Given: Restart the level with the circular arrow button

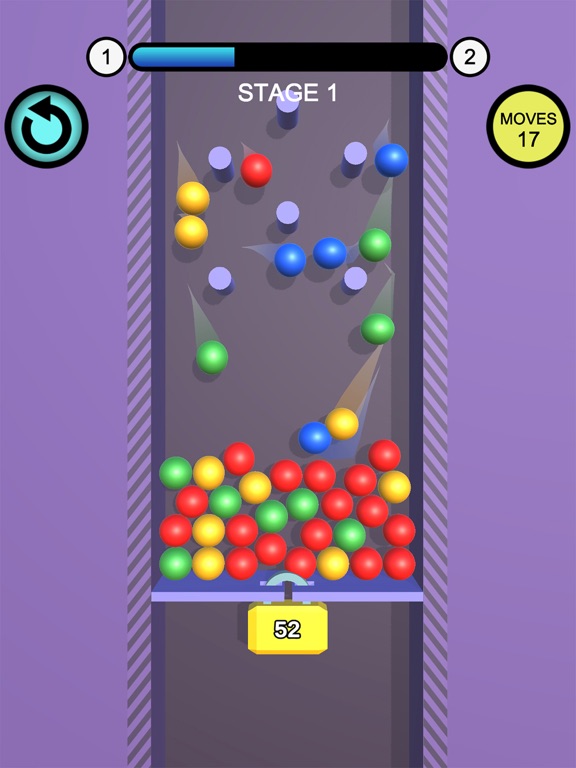Looking at the screenshot, I should 47,126.
